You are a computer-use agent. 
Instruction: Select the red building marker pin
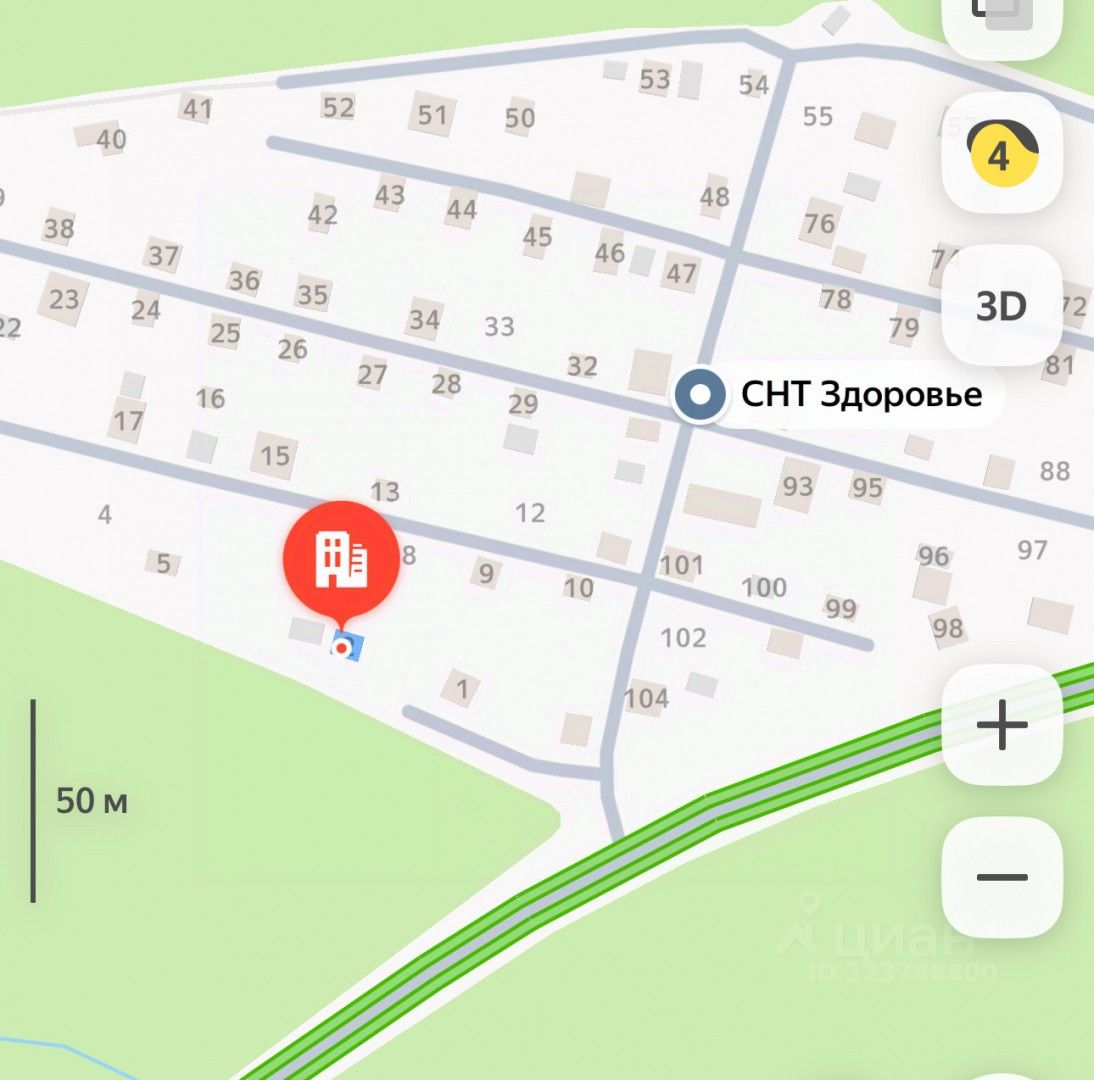click(x=342, y=560)
